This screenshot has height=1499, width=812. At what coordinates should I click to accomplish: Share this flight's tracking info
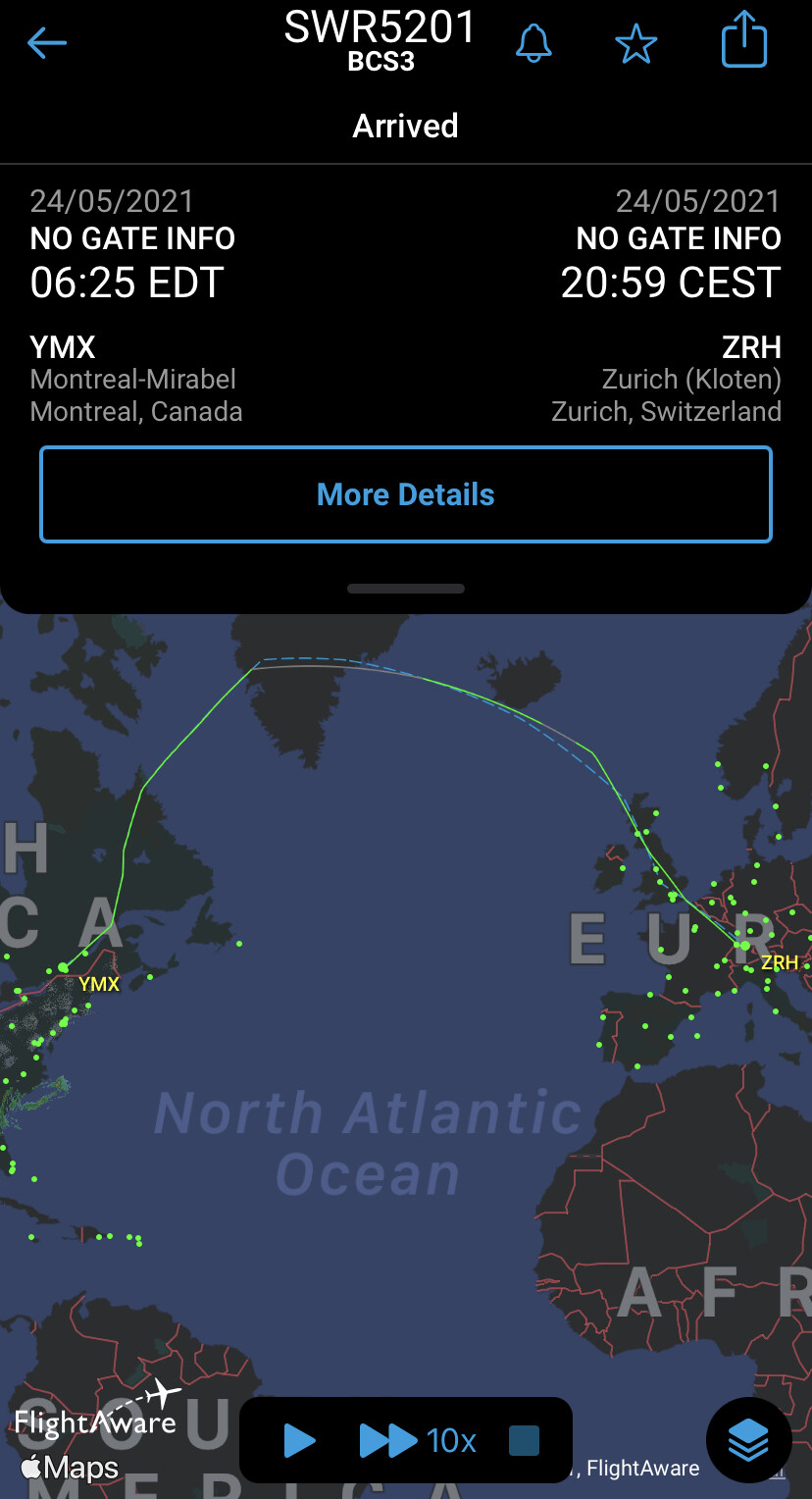tap(743, 40)
